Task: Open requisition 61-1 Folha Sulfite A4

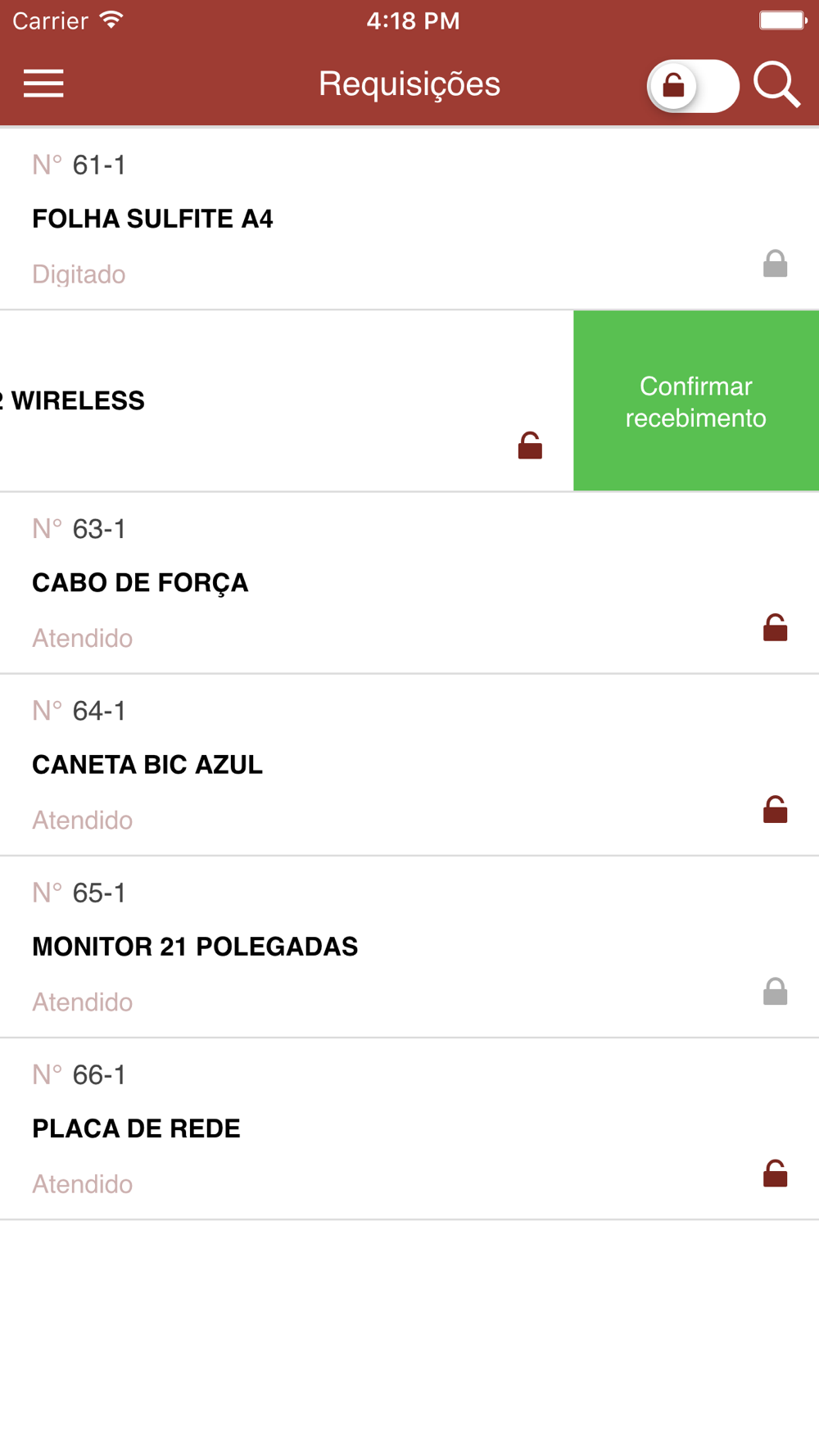Action: [409, 219]
